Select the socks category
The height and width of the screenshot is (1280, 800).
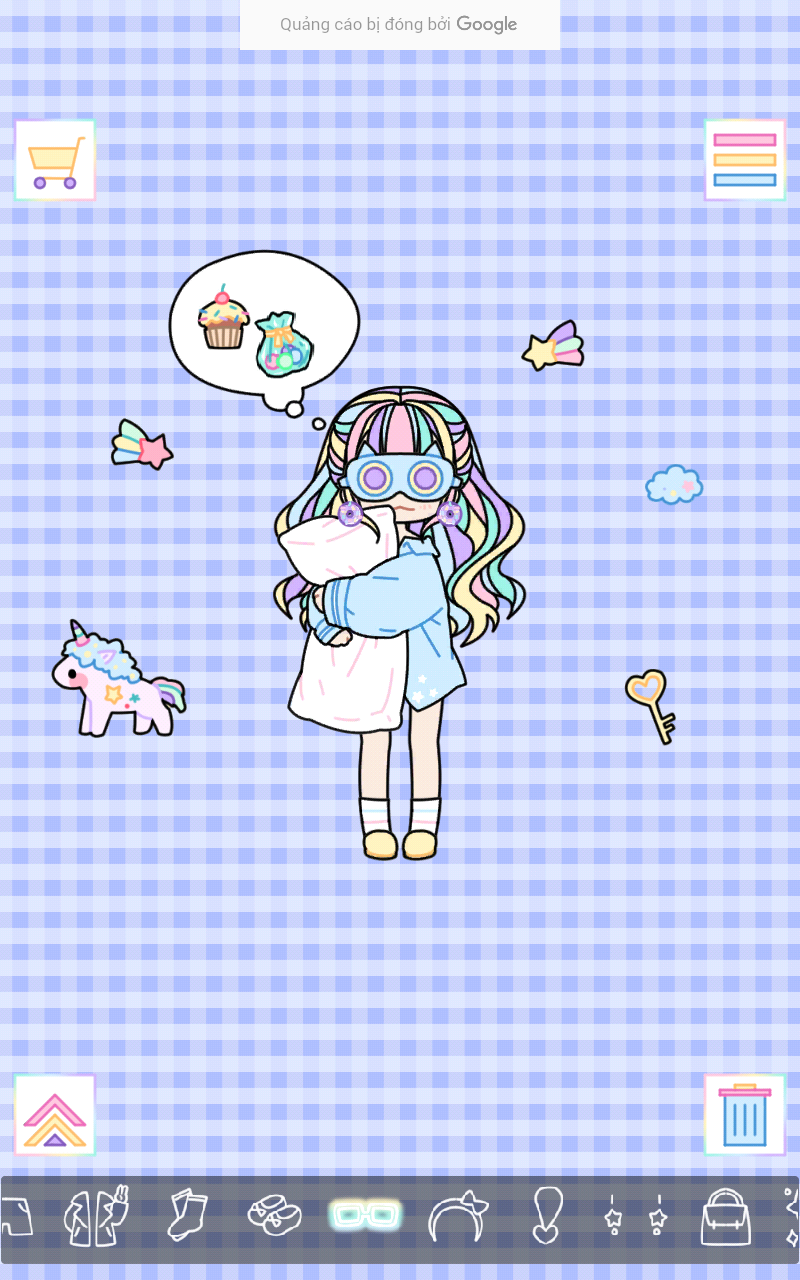point(187,1215)
